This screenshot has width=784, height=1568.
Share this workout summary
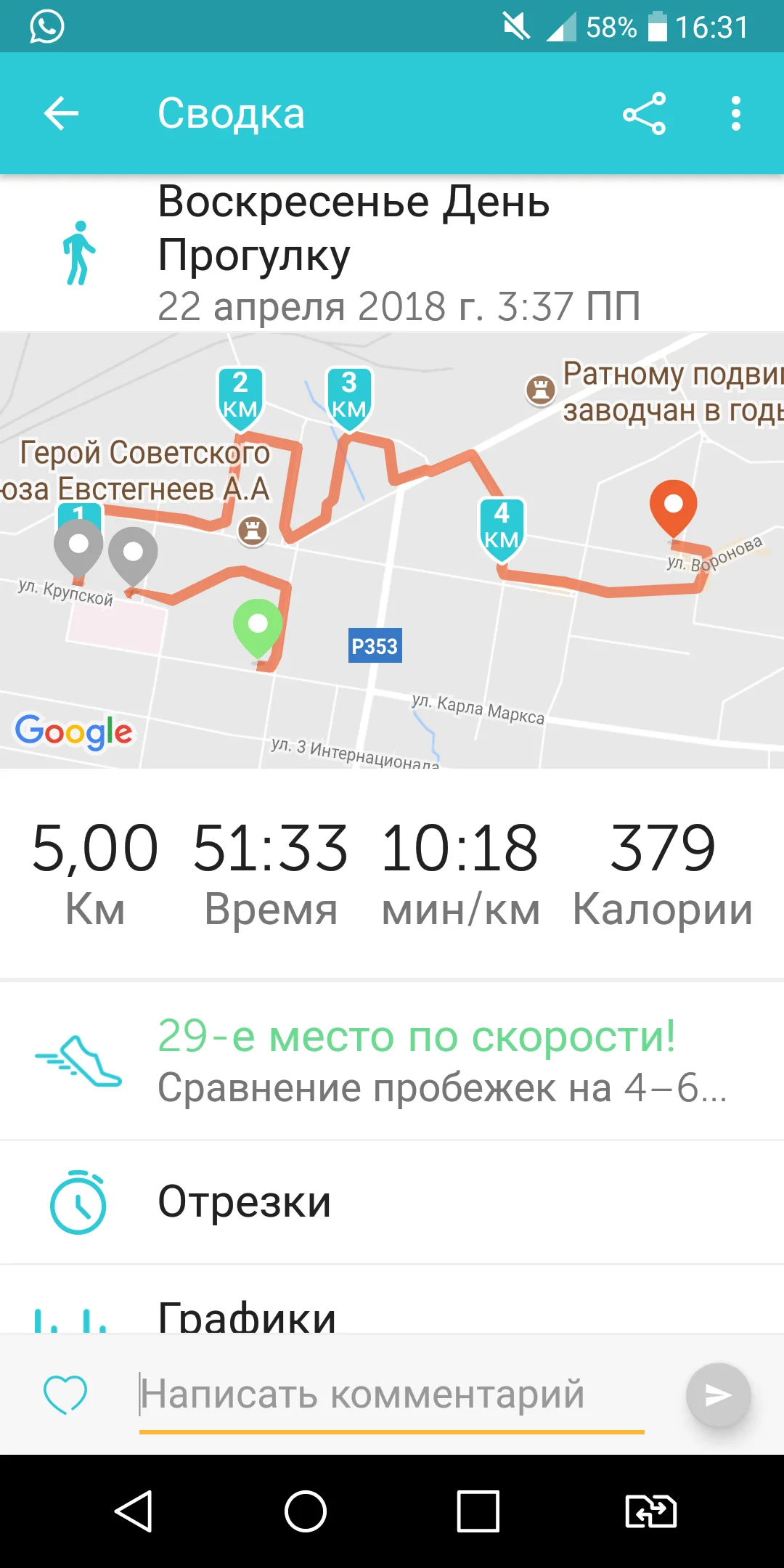pyautogui.click(x=644, y=114)
